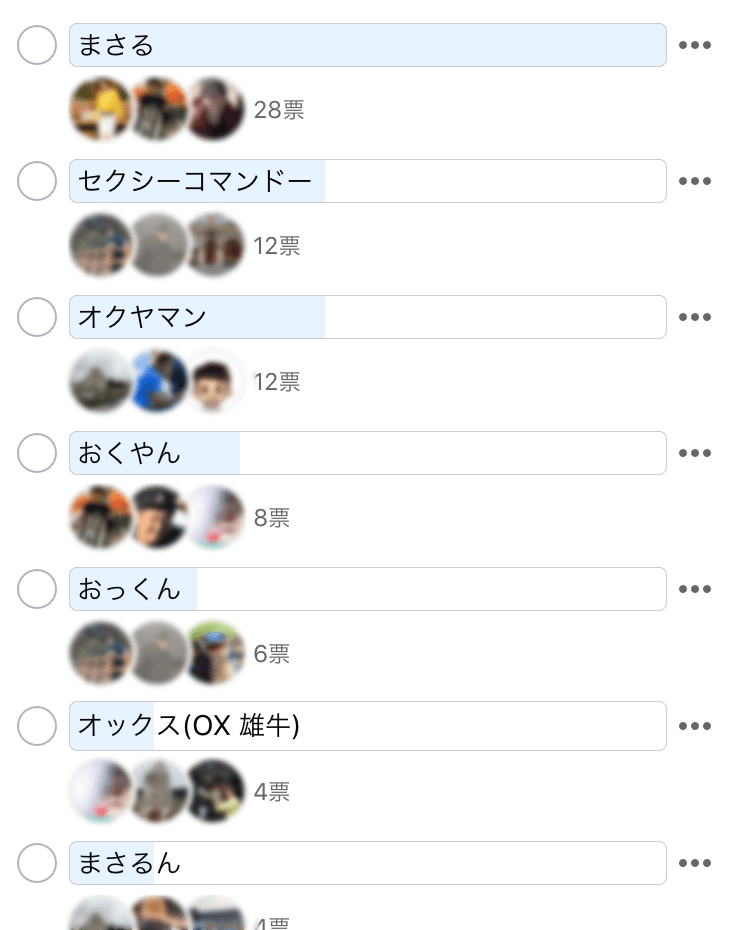The image size is (739, 930).
Task: View the 8票 voters for おくやん
Action: click(x=272, y=518)
